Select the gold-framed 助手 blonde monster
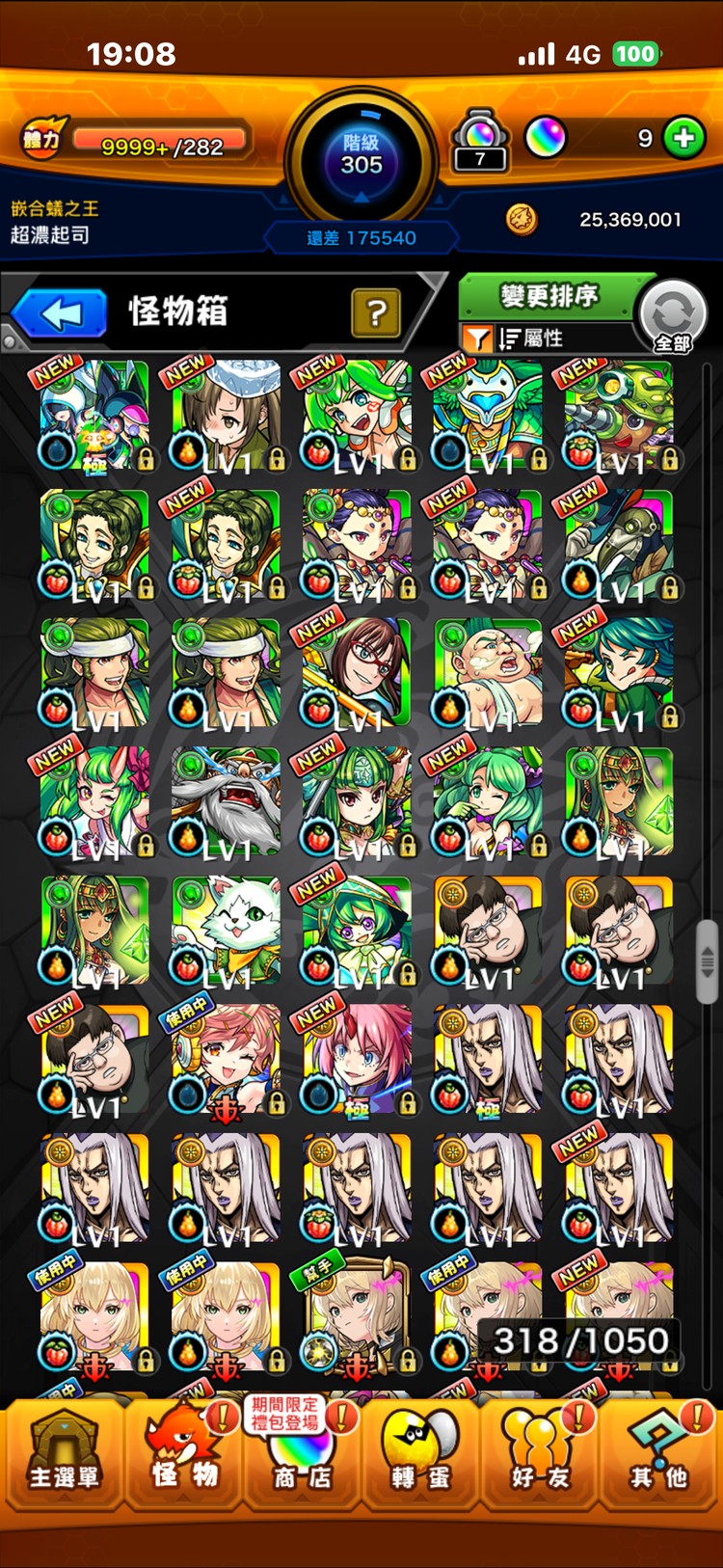 tap(358, 1316)
